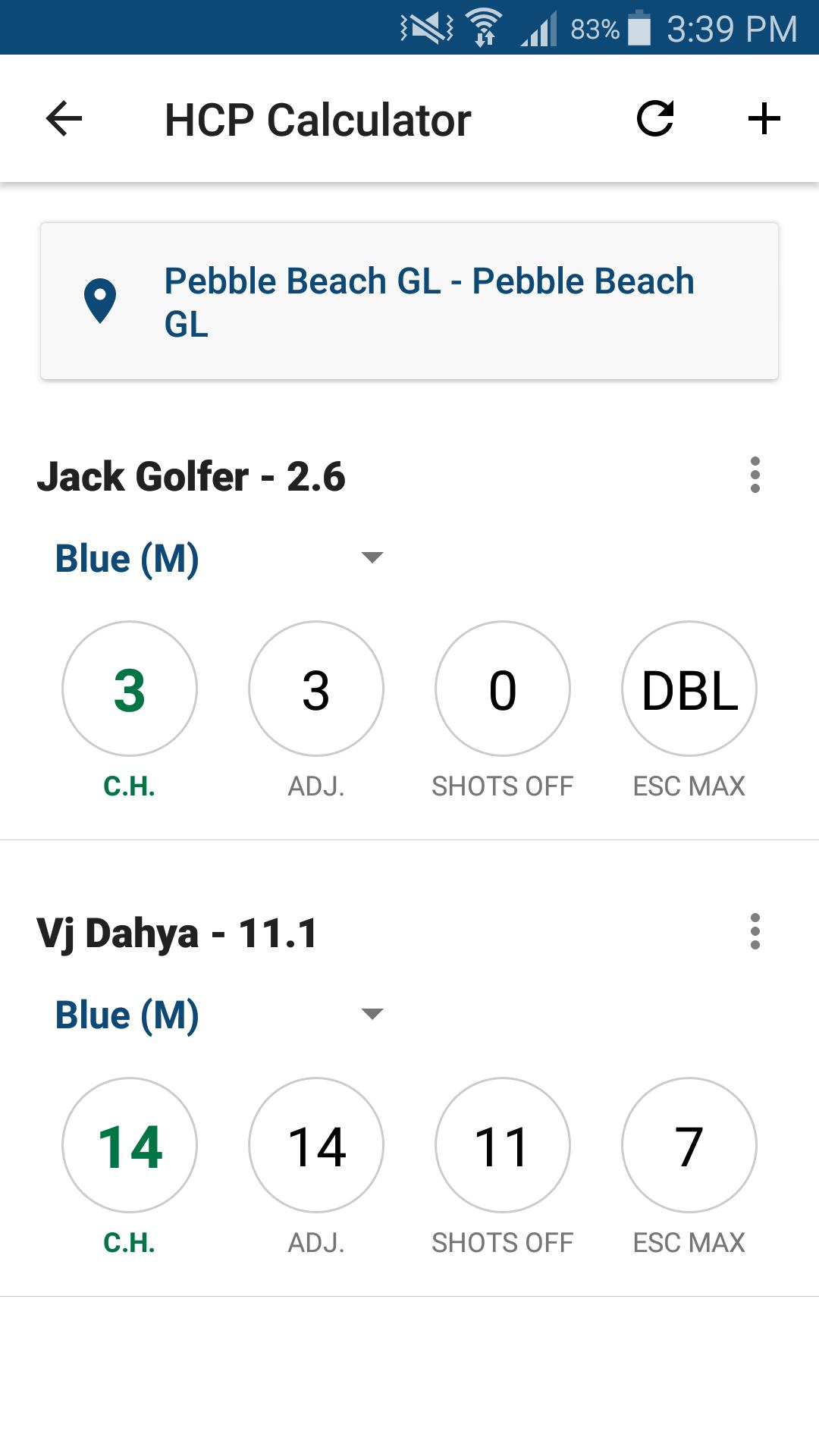
Task: Tap Vj Dahya's ADJ. value 14
Action: 316,1145
